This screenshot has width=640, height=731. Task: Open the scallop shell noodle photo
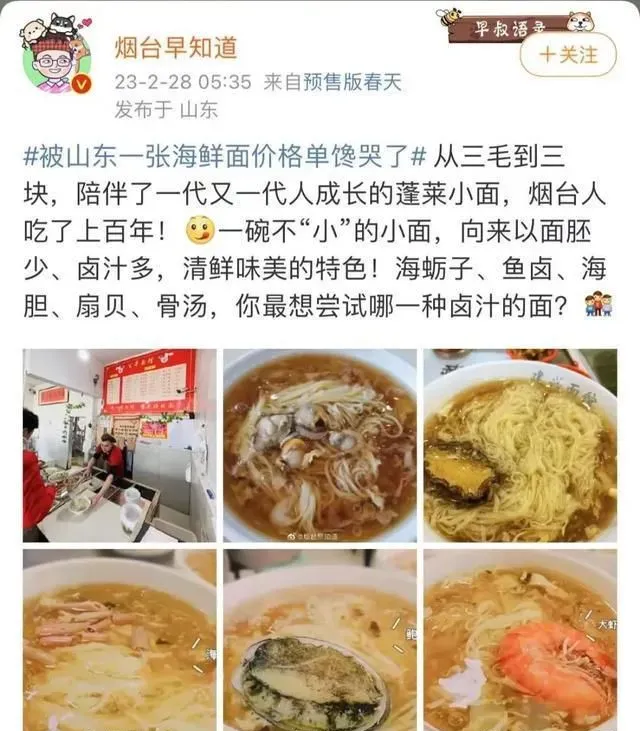320,641
